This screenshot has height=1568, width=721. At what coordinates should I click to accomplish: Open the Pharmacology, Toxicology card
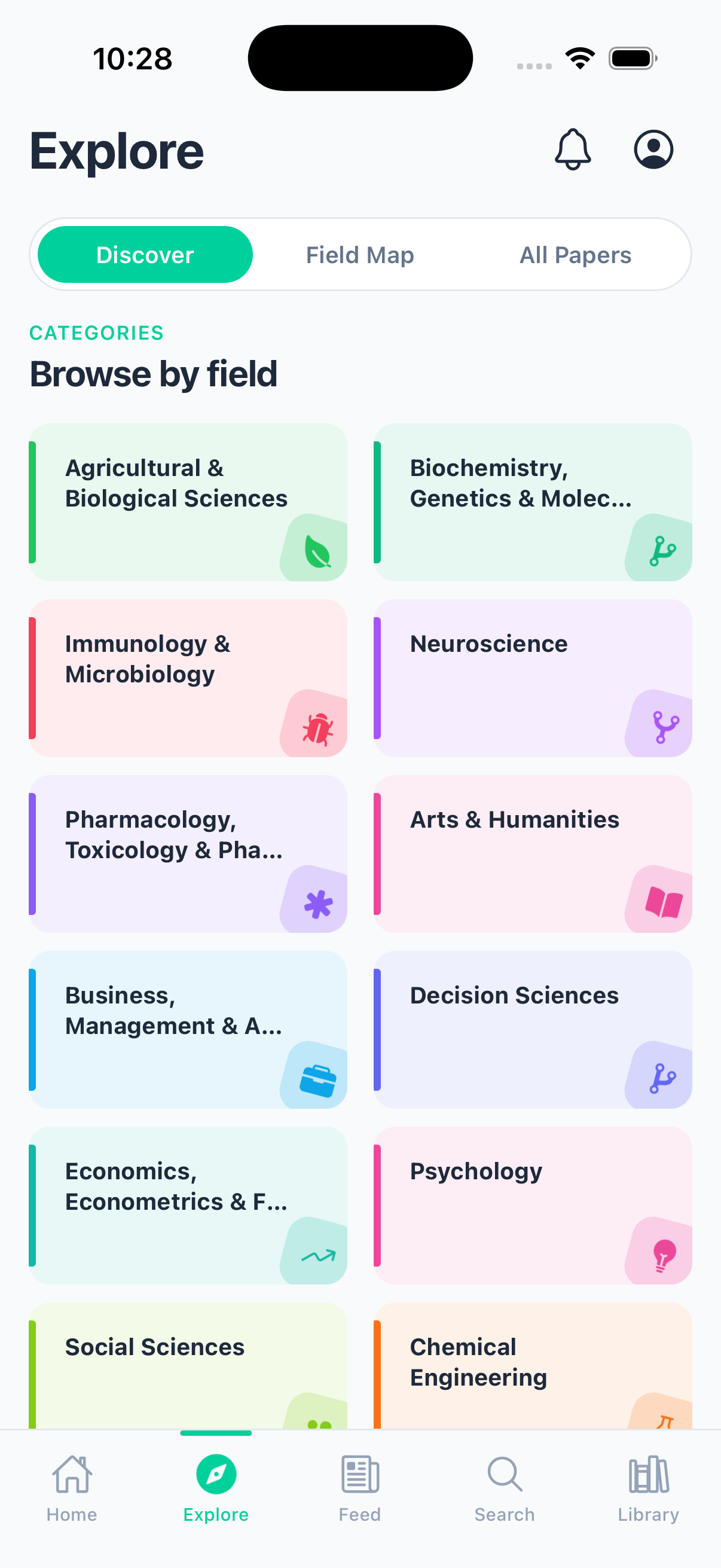tap(188, 853)
